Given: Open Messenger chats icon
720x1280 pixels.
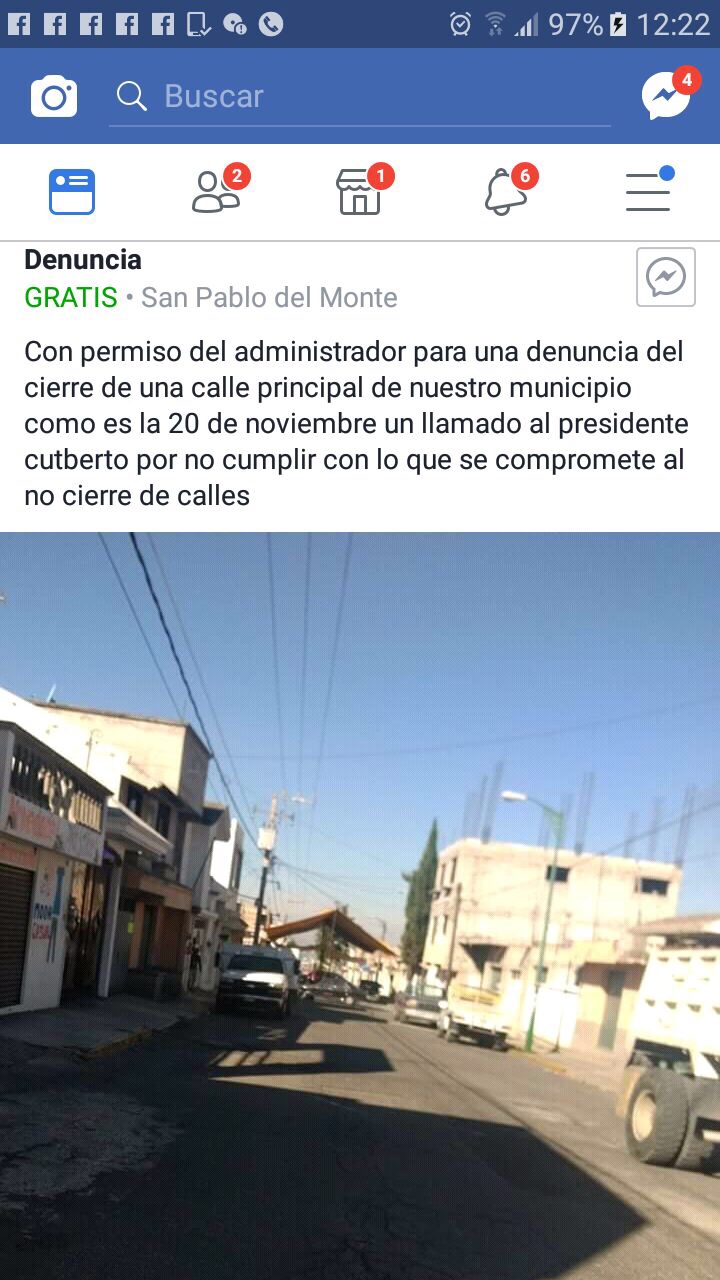Looking at the screenshot, I should pos(666,95).
